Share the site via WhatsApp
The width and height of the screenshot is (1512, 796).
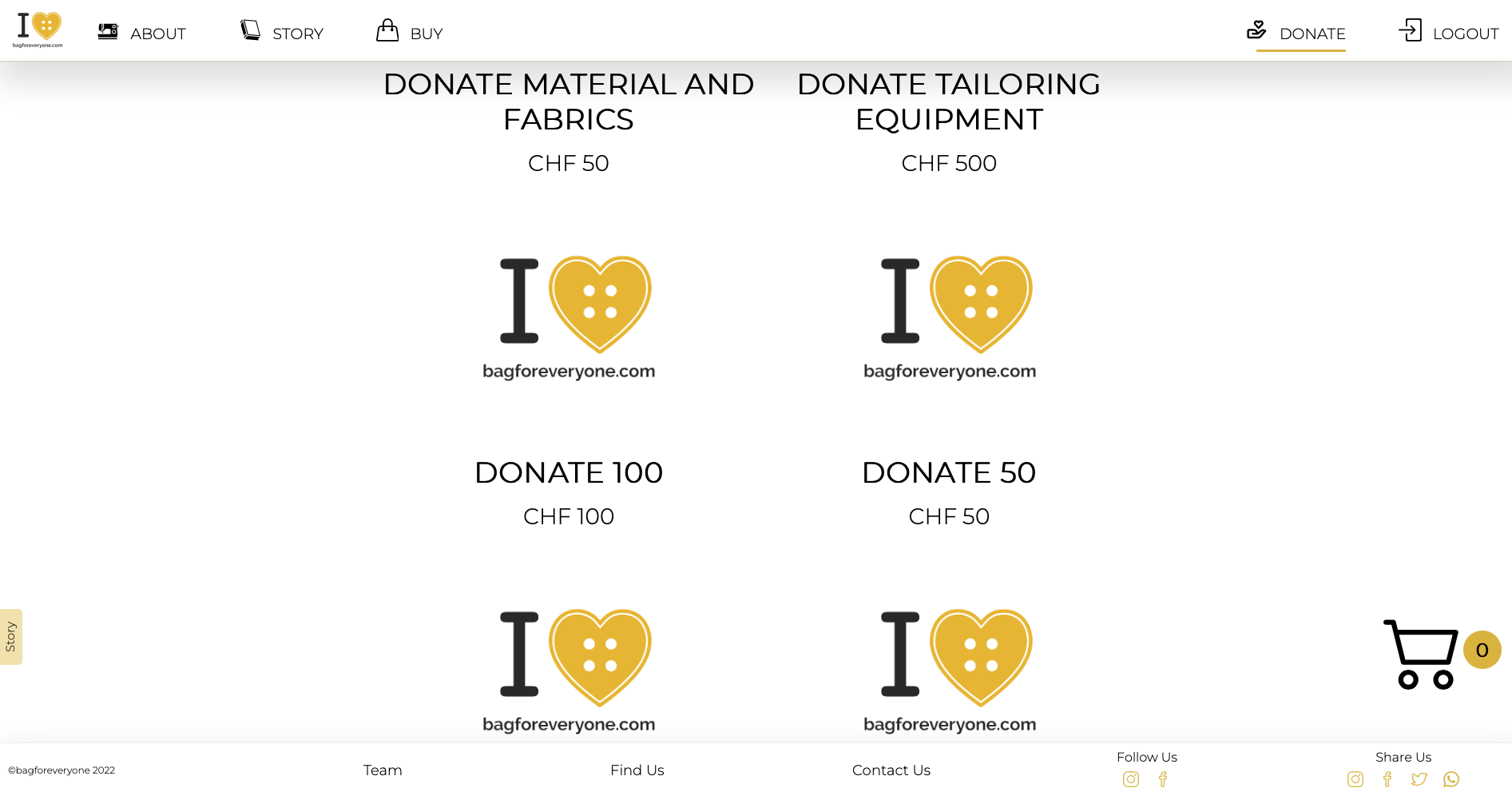pos(1451,779)
